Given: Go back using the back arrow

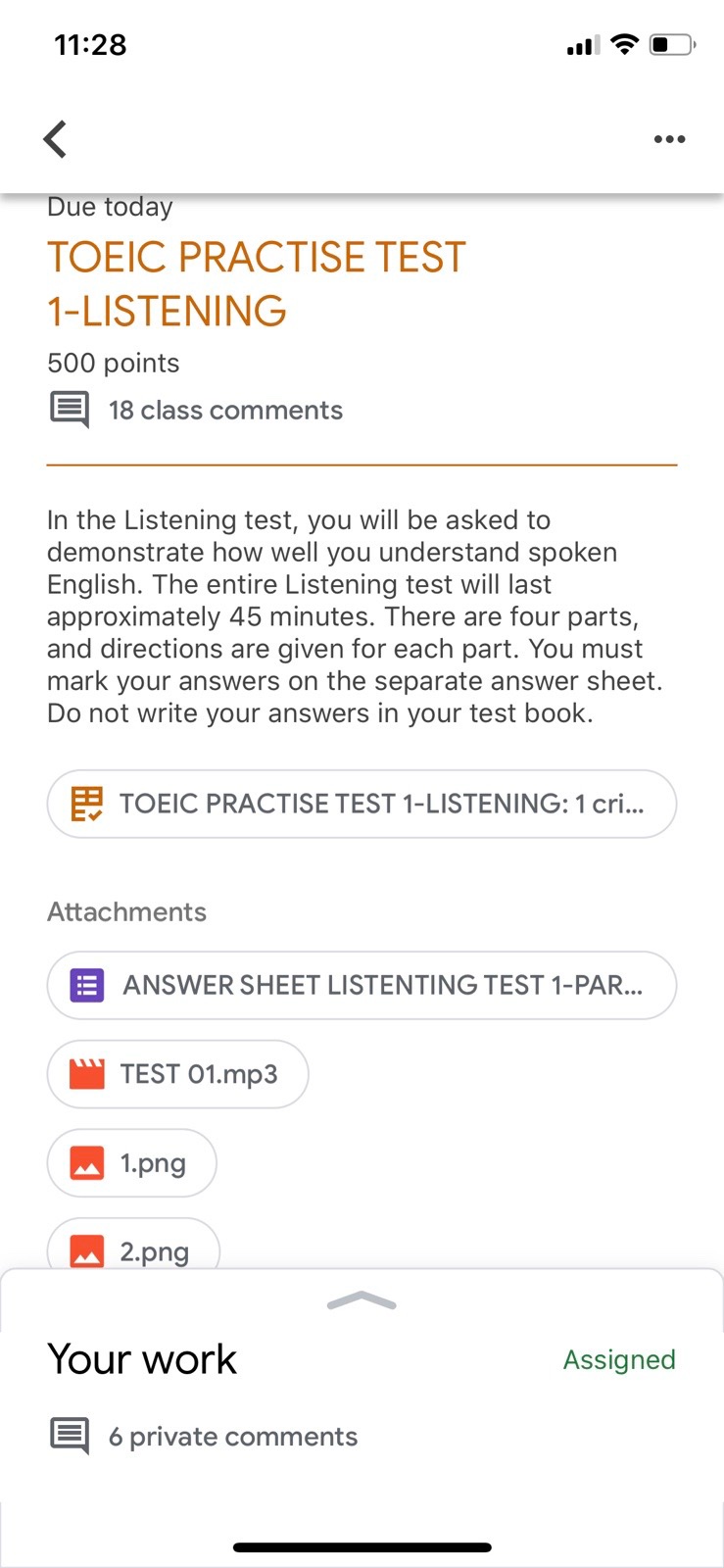Looking at the screenshot, I should 56,139.
